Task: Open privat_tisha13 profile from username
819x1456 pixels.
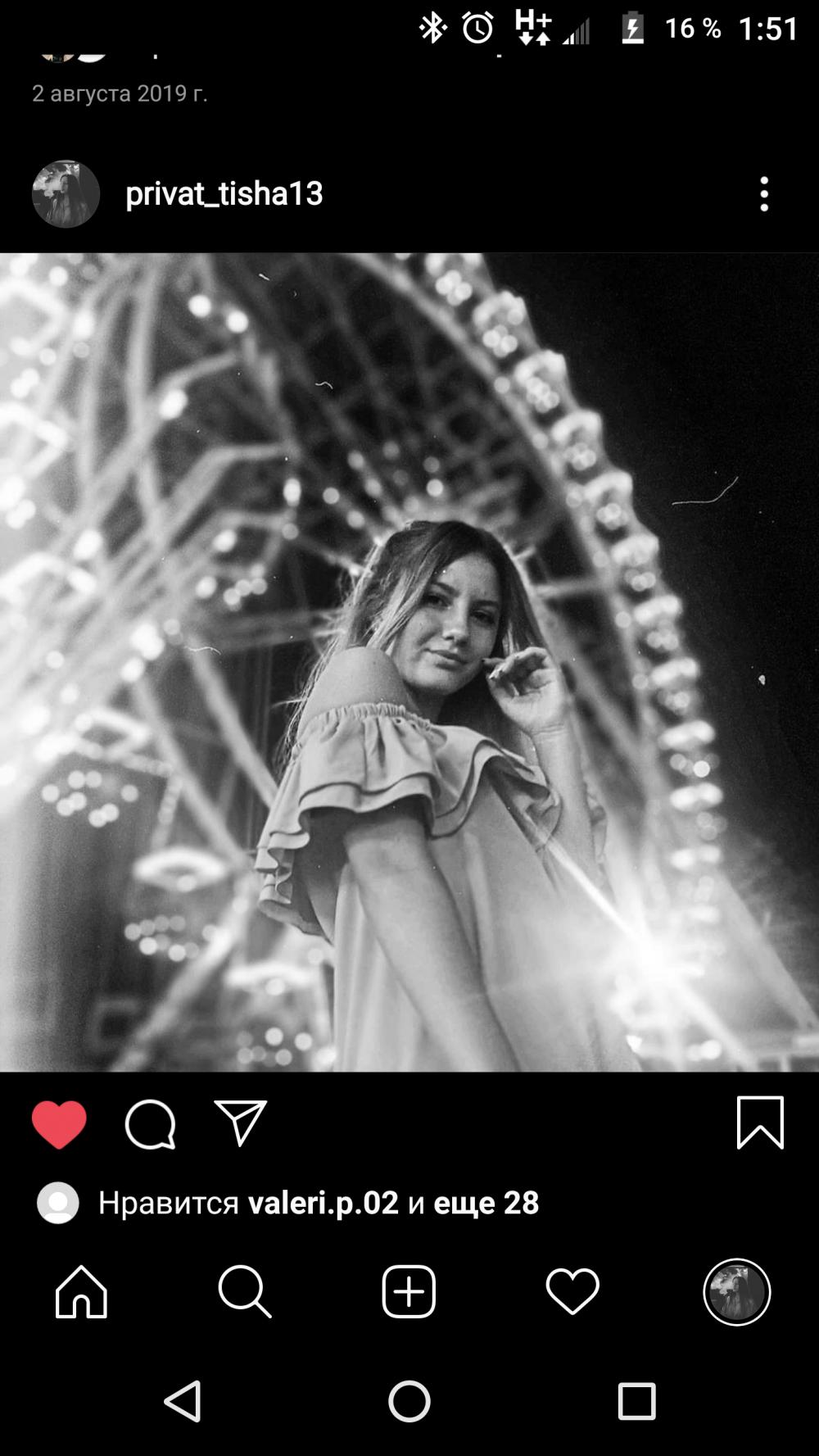Action: coord(224,194)
